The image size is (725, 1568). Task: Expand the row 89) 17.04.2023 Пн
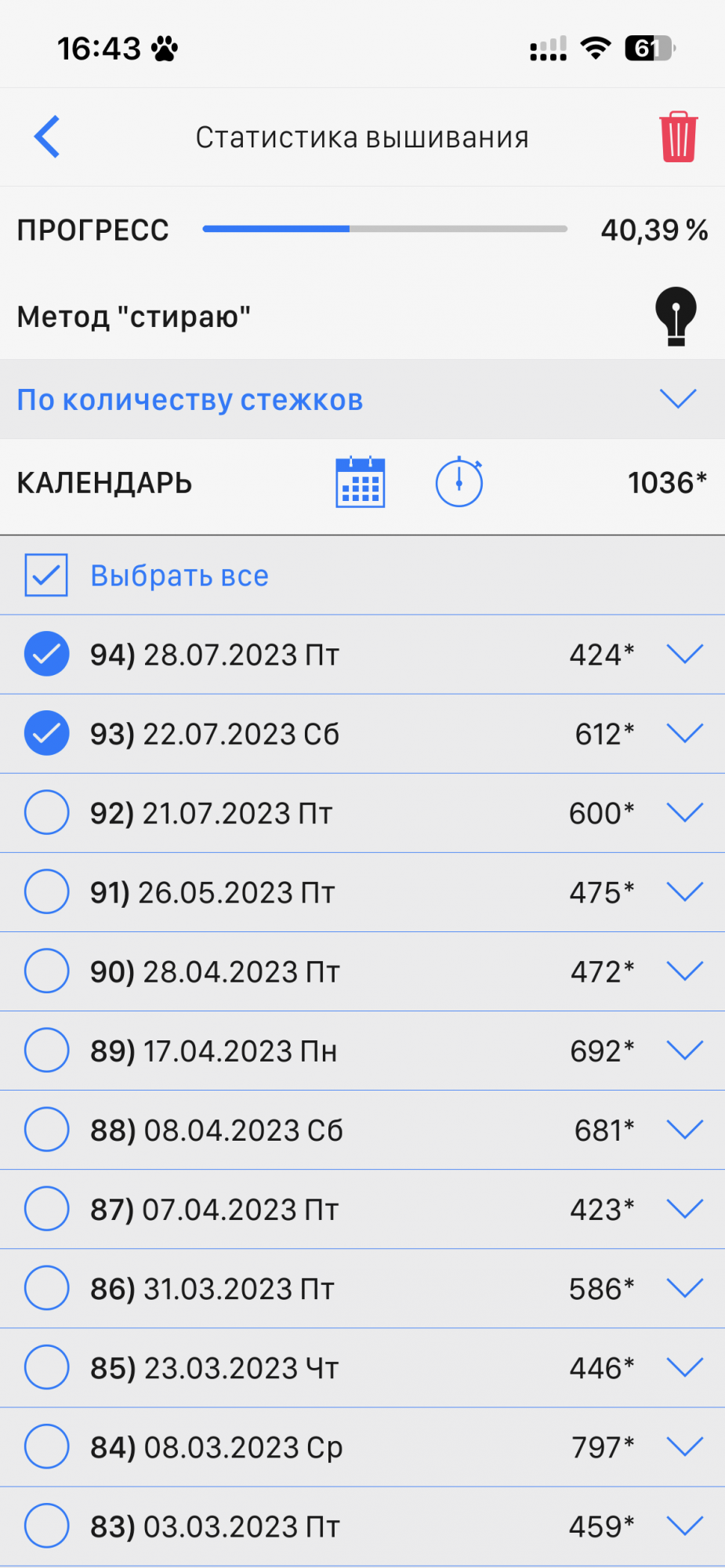pyautogui.click(x=684, y=1051)
